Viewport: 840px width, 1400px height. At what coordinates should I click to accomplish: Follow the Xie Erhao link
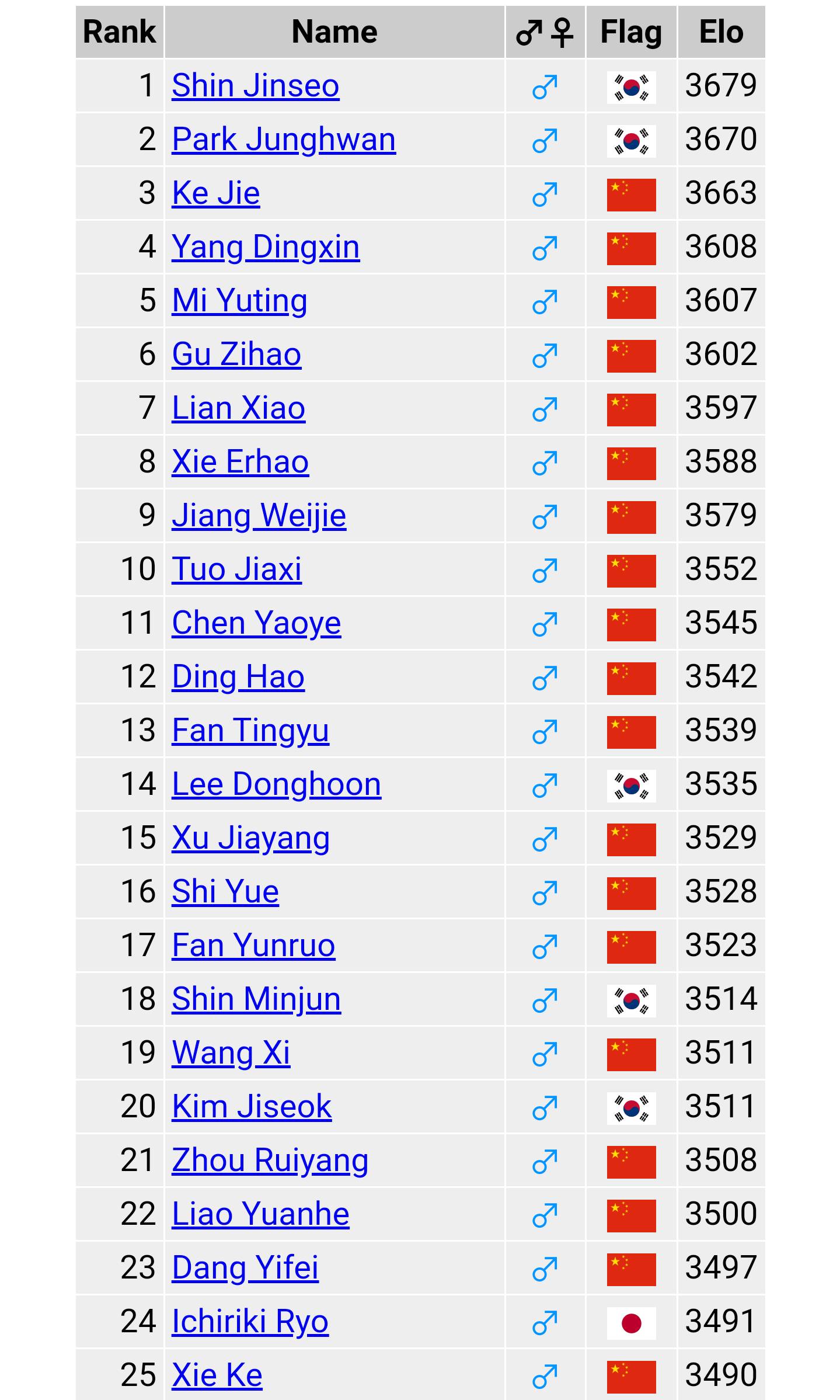tap(240, 462)
